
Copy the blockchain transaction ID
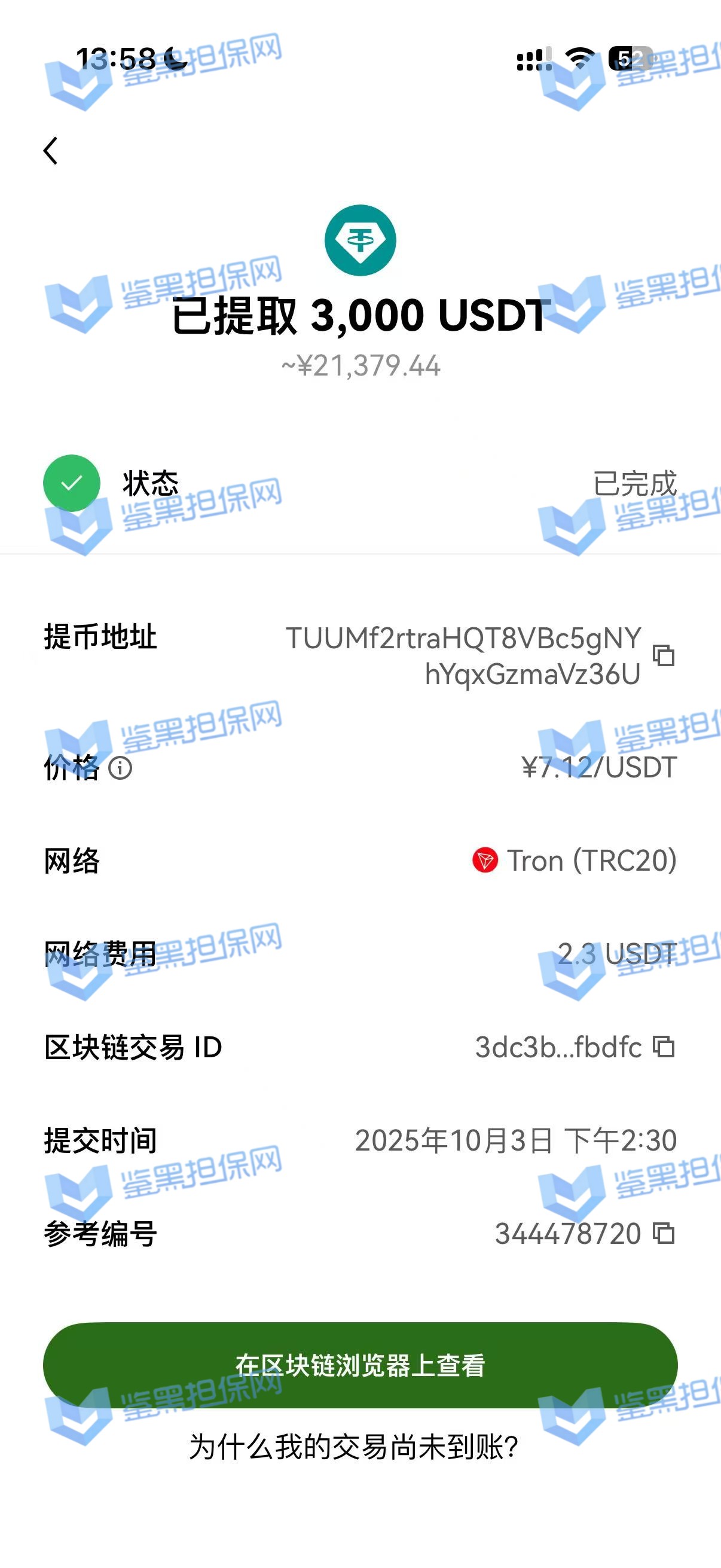tap(663, 1047)
